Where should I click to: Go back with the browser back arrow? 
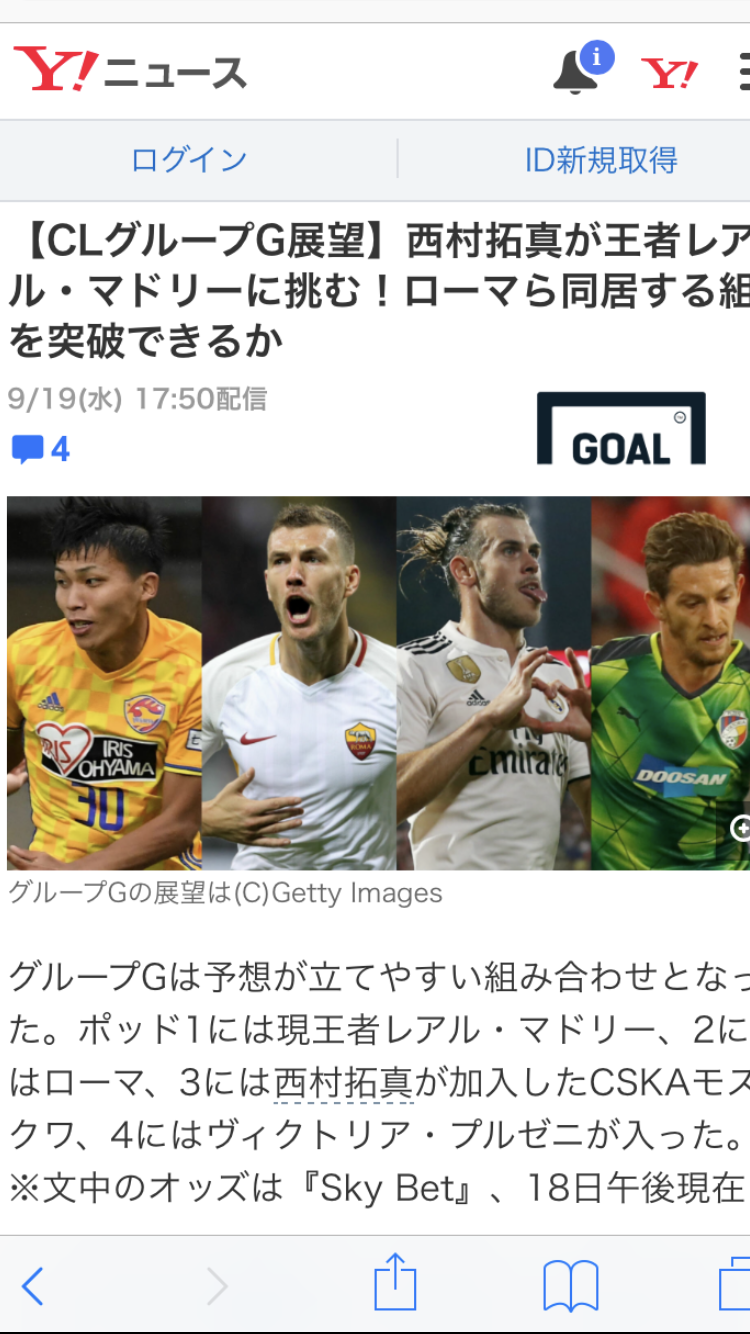33,1286
